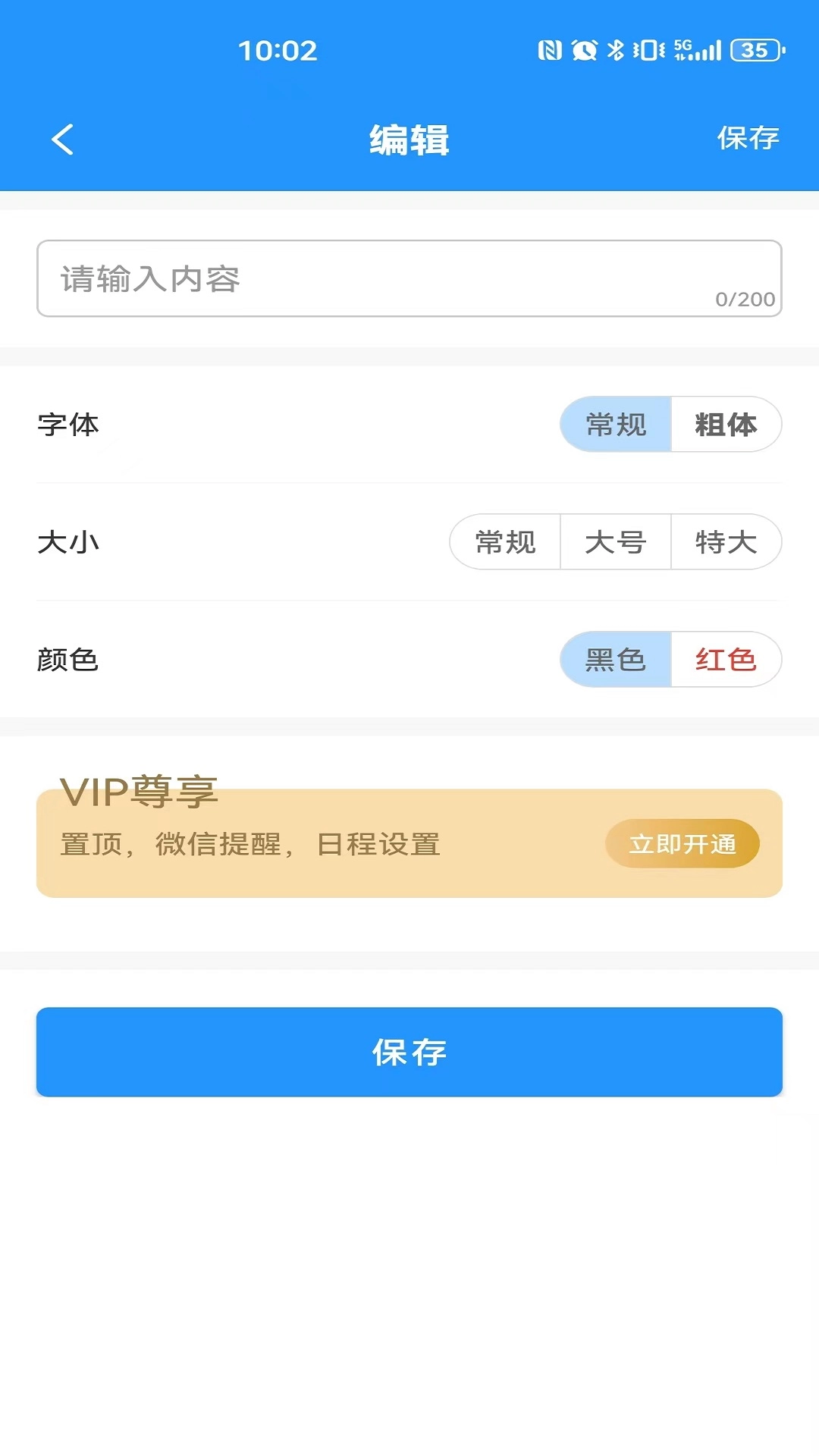The width and height of the screenshot is (819, 1456).
Task: Click the bottom 保存 save button
Action: point(409,1052)
